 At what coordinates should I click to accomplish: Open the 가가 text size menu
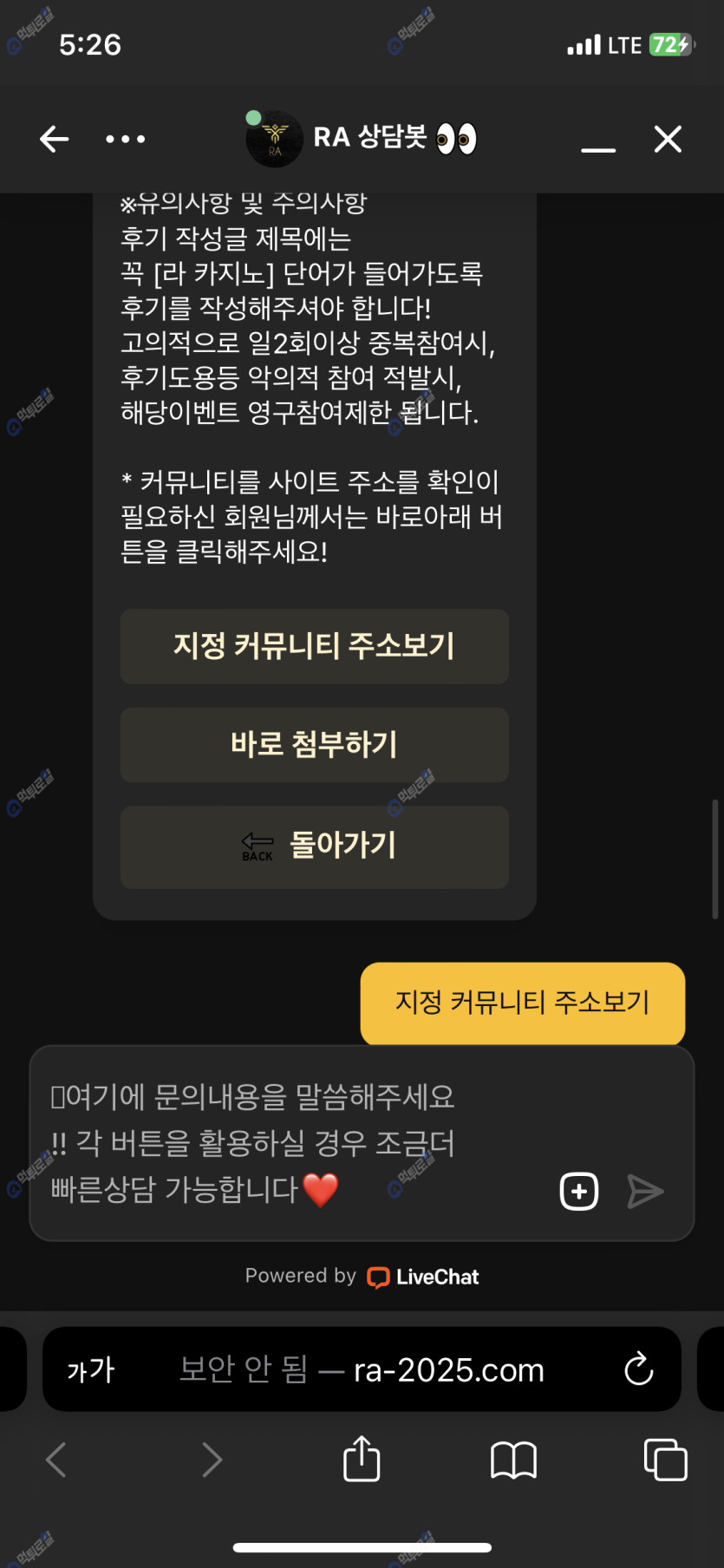coord(91,1370)
